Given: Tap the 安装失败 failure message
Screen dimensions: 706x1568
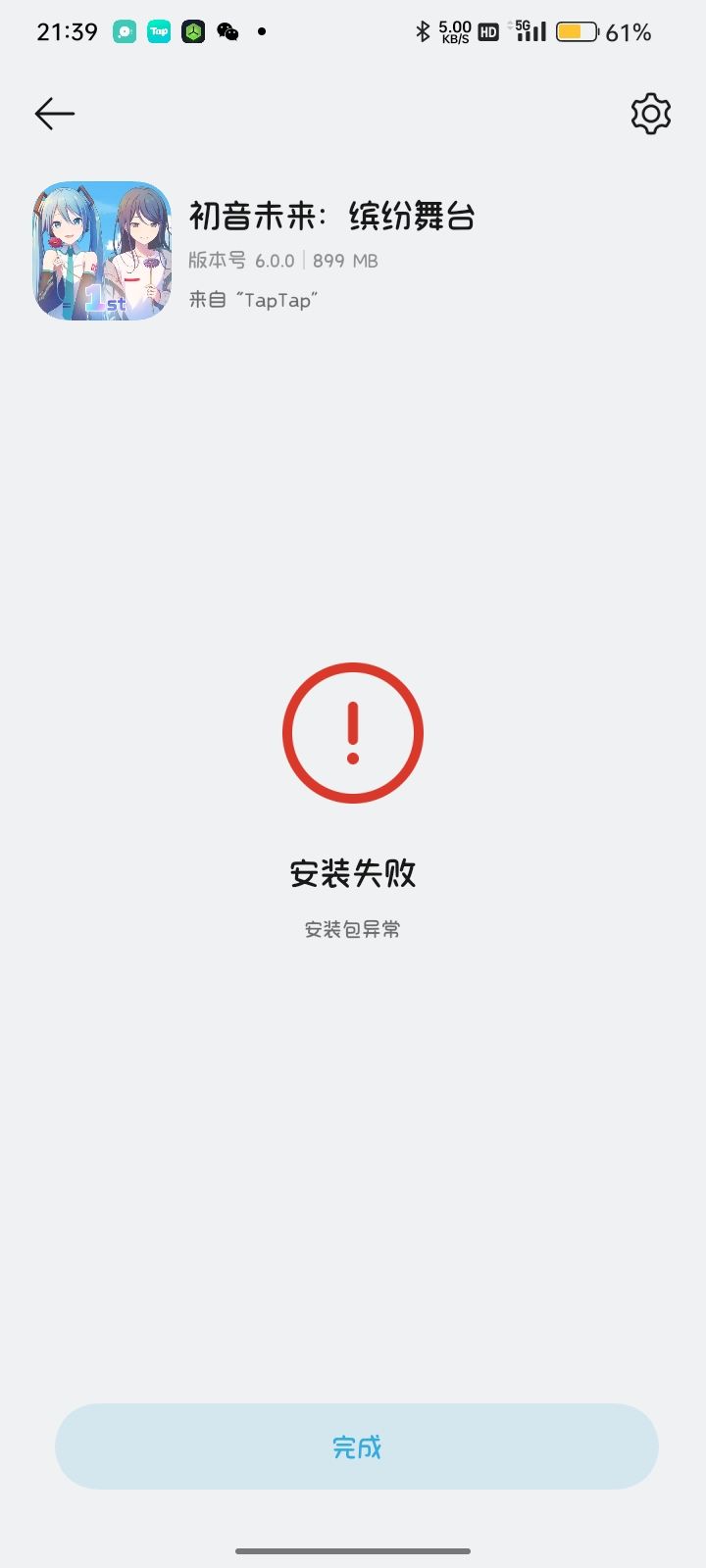Looking at the screenshot, I should pos(352,872).
